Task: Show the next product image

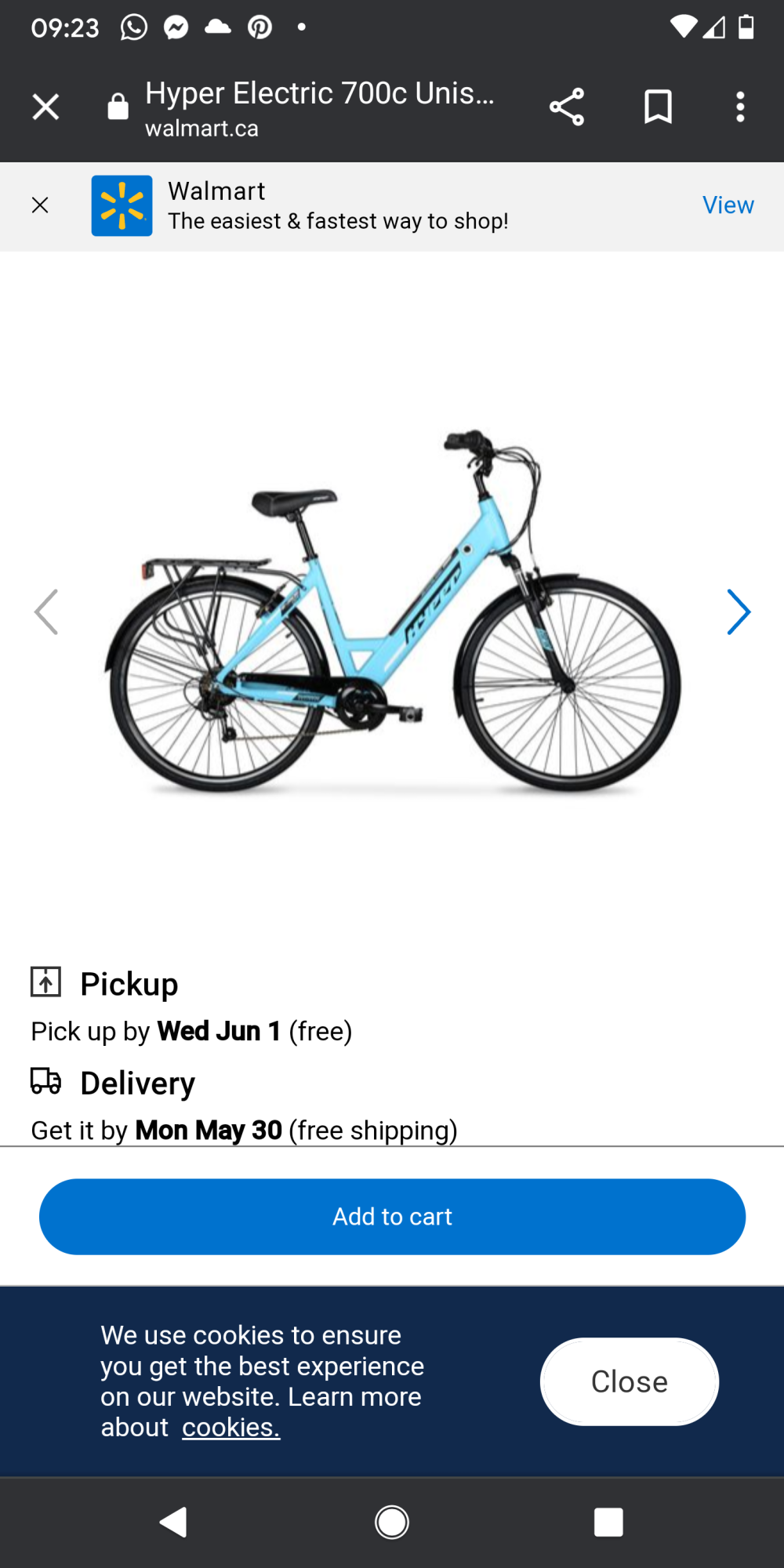Action: (x=738, y=612)
